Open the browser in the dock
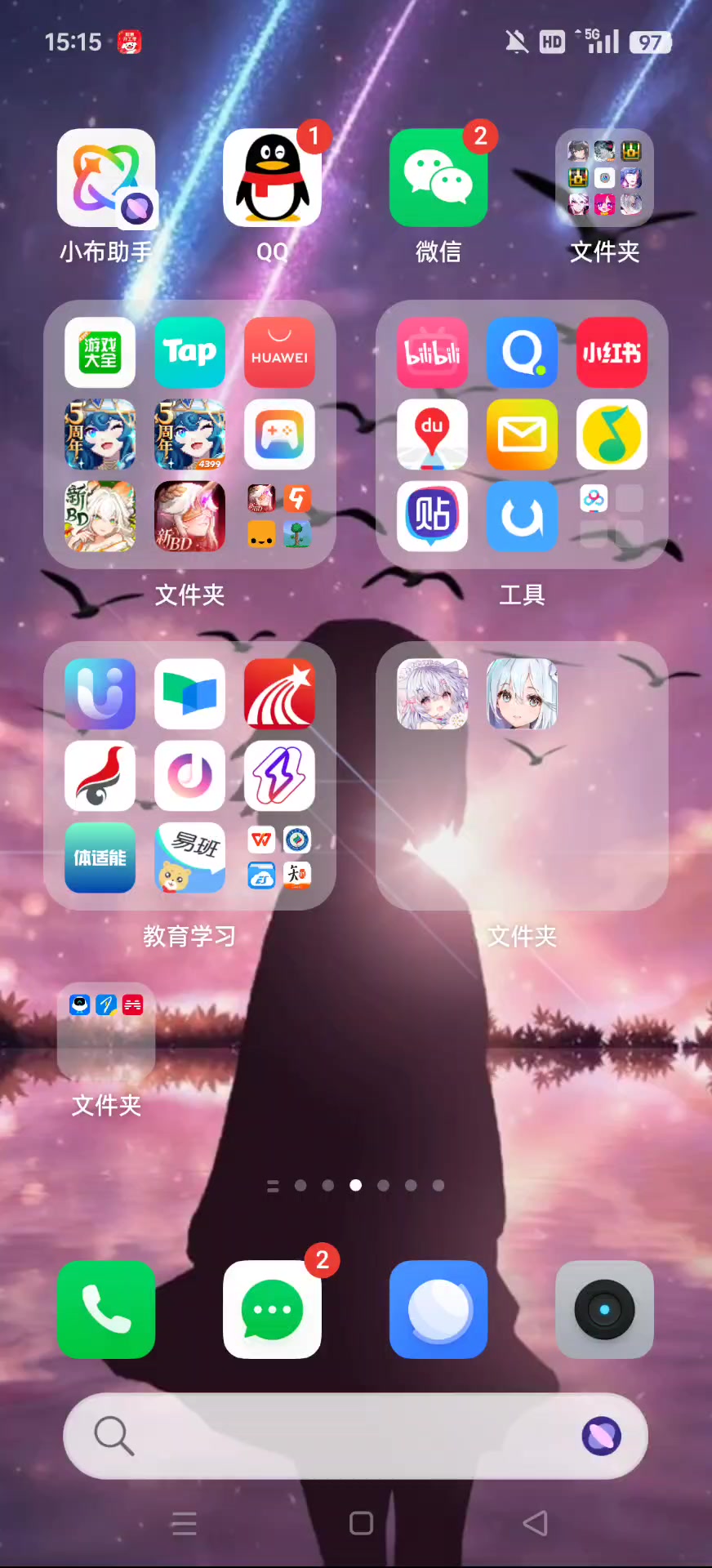Viewport: 712px width, 1568px height. [438, 1310]
